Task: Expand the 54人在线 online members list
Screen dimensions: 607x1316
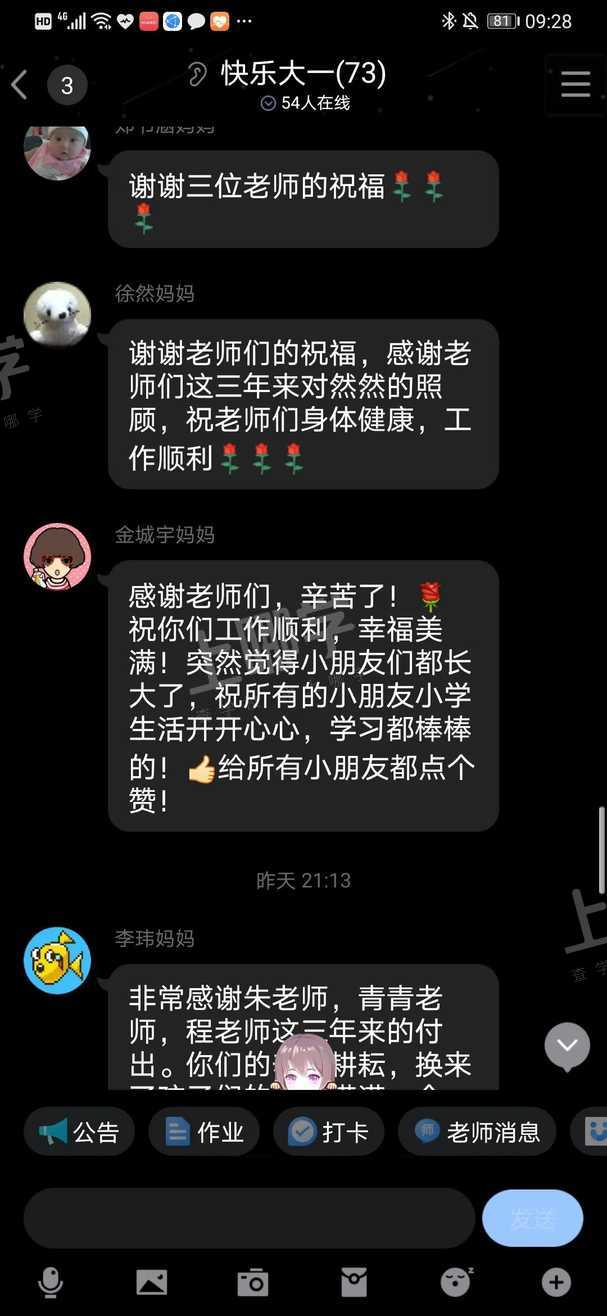Action: [304, 103]
